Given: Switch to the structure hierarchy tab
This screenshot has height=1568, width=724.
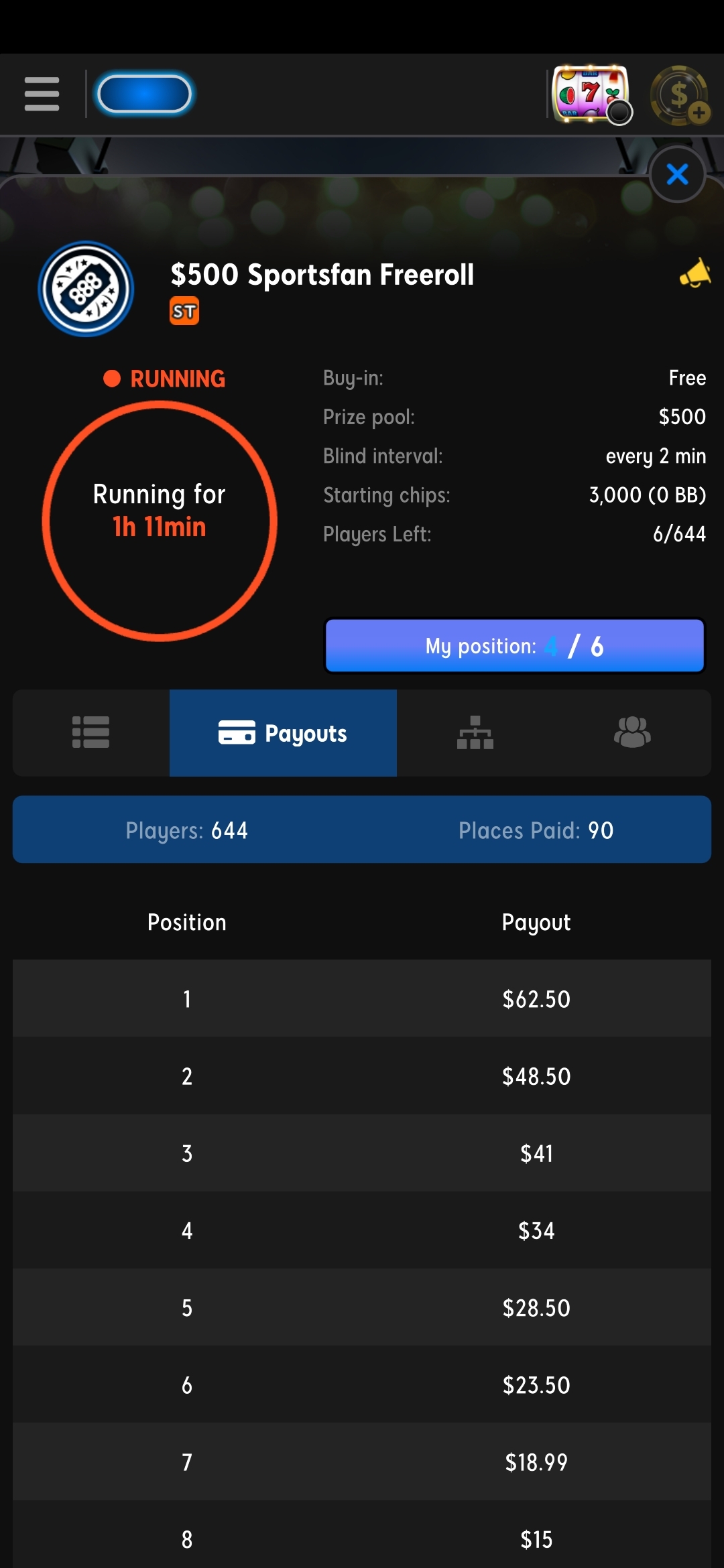Looking at the screenshot, I should [x=475, y=732].
